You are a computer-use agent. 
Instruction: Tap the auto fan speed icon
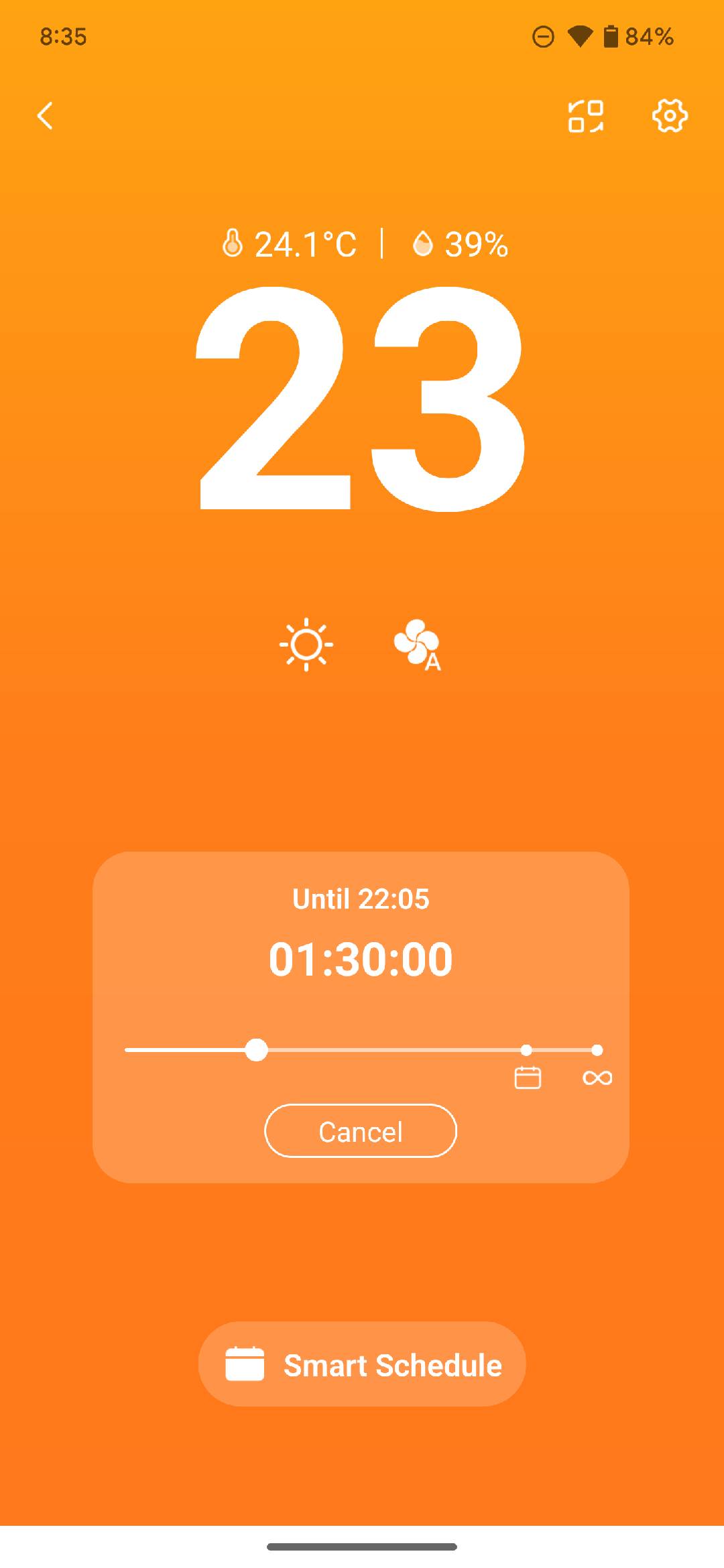[417, 644]
